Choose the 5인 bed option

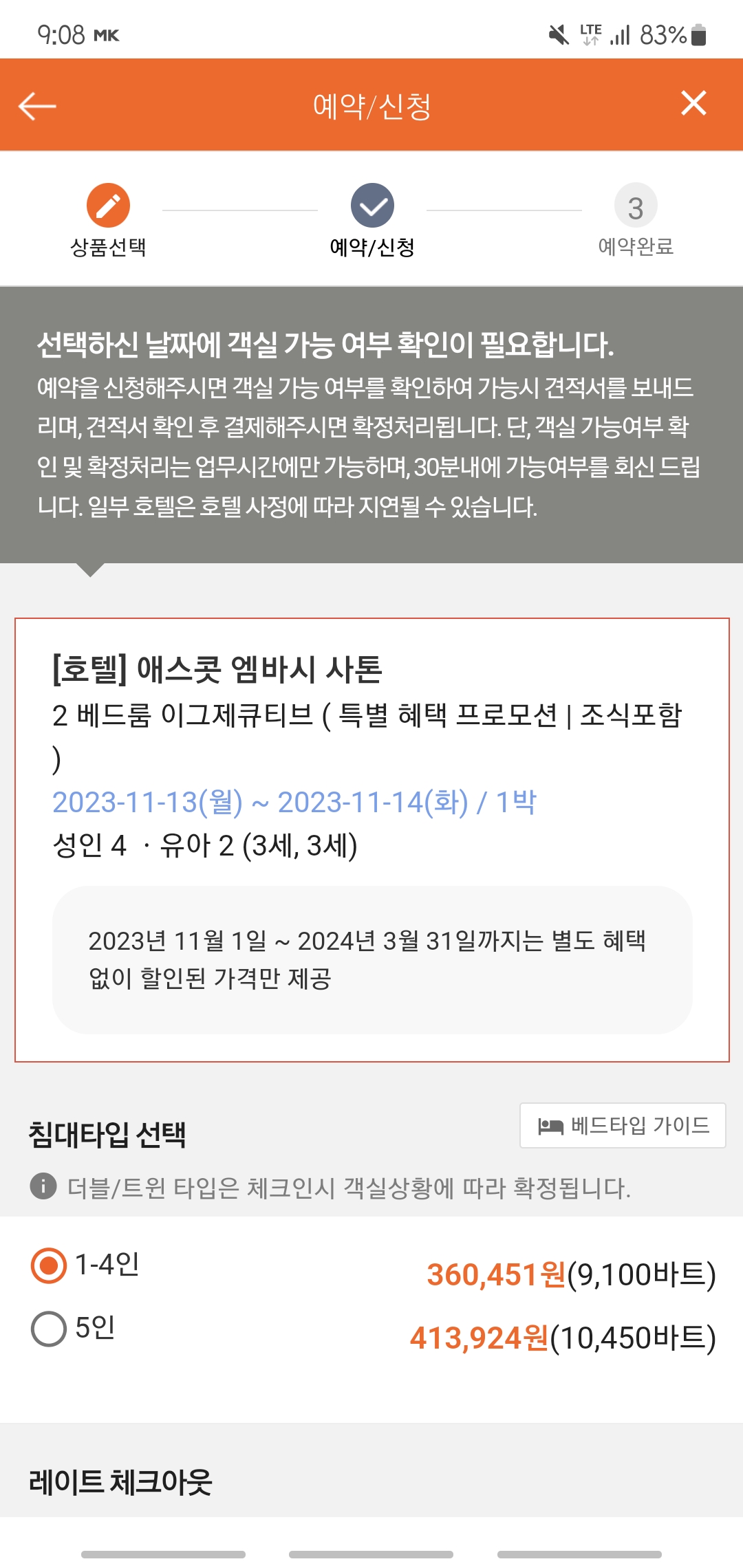coord(49,1329)
